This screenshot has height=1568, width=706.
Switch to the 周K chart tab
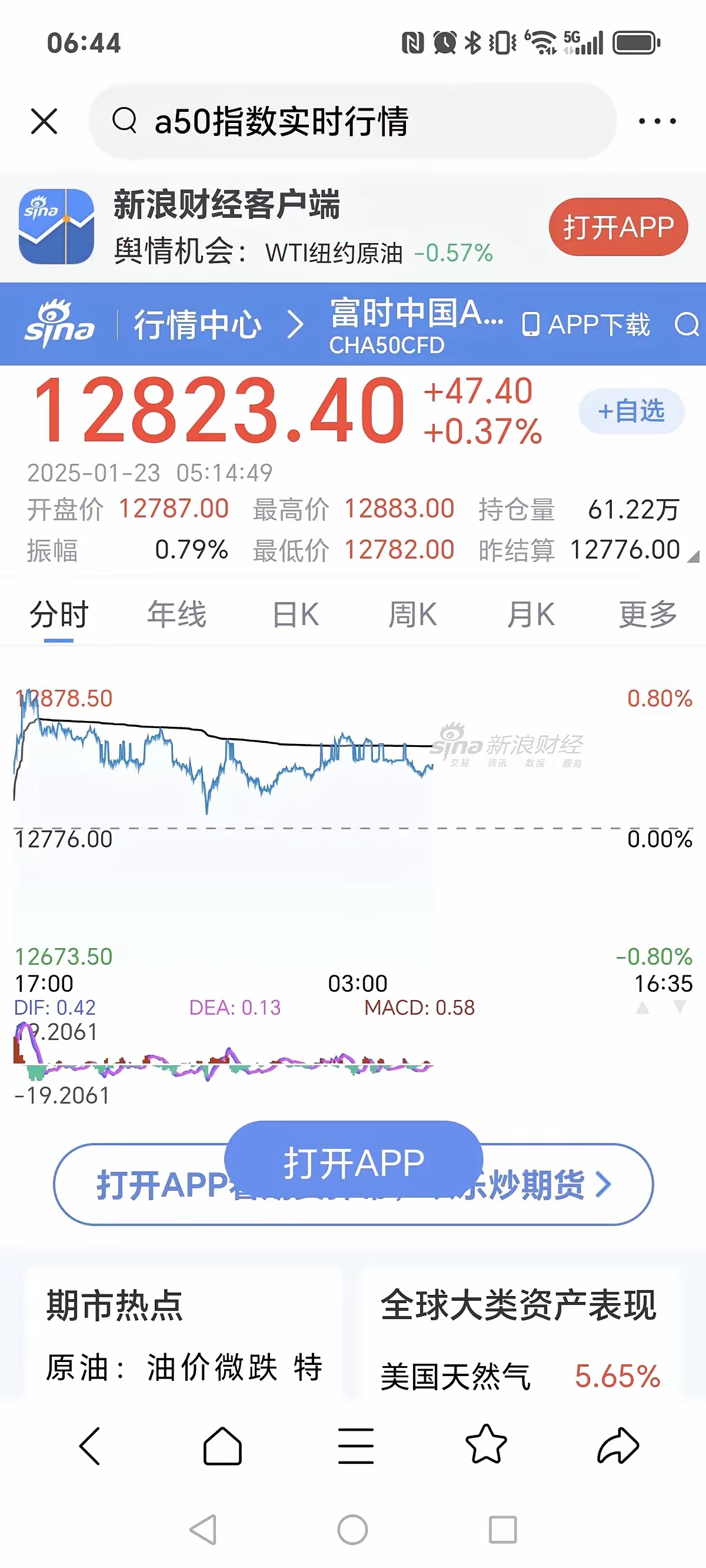pyautogui.click(x=412, y=613)
